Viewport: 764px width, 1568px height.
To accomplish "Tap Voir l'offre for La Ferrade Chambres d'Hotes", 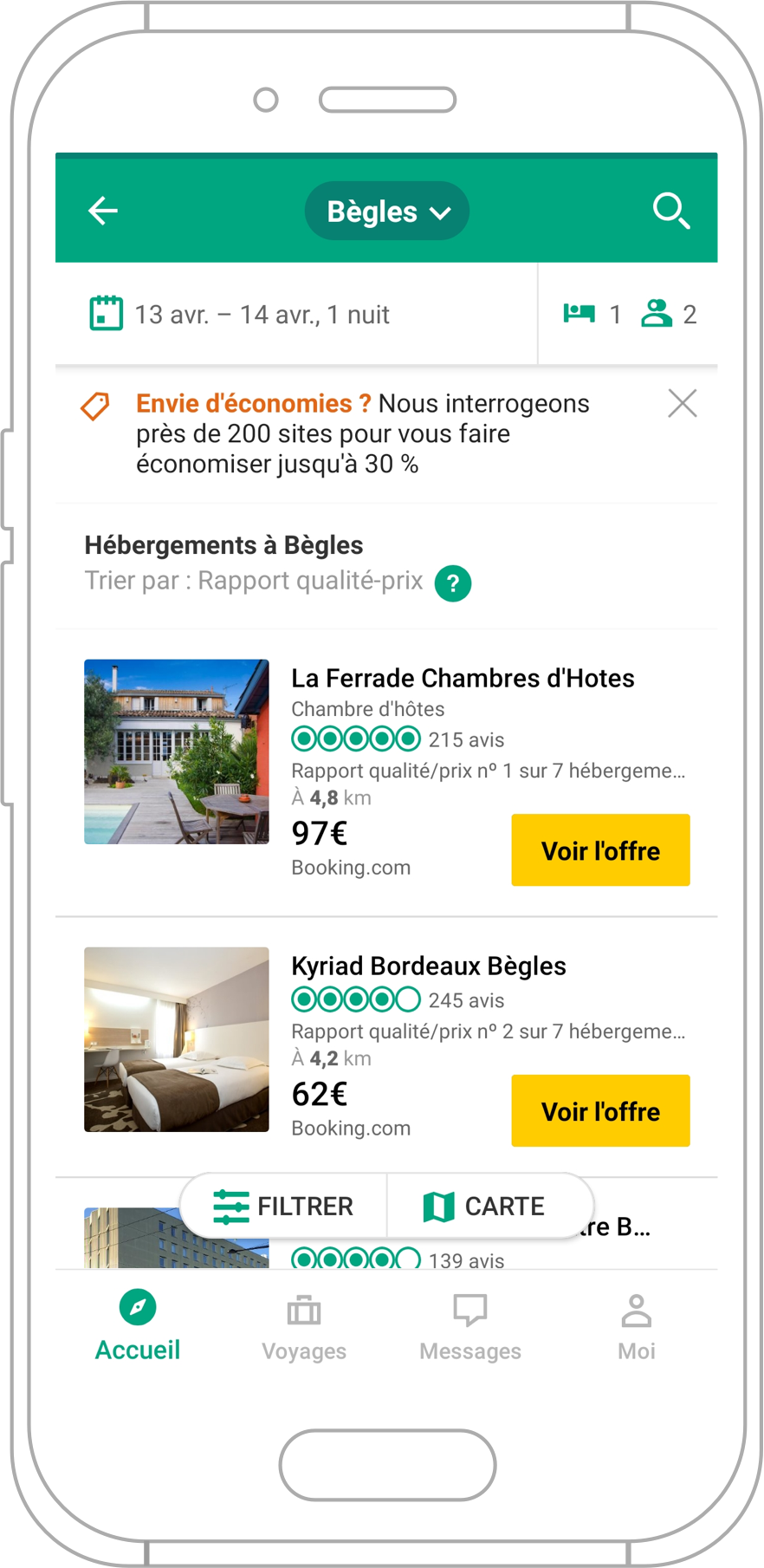I will pyautogui.click(x=600, y=850).
